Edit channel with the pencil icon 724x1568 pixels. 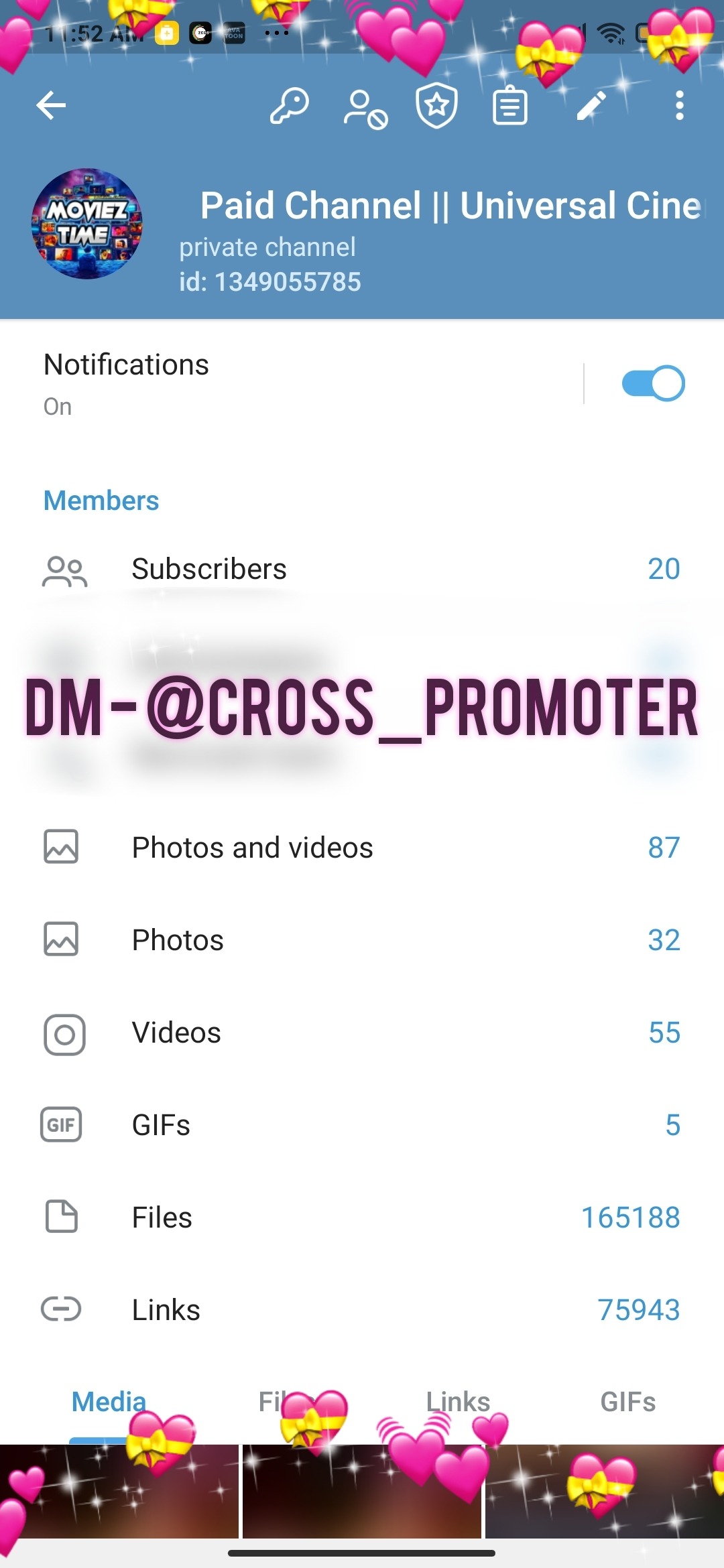(x=591, y=106)
